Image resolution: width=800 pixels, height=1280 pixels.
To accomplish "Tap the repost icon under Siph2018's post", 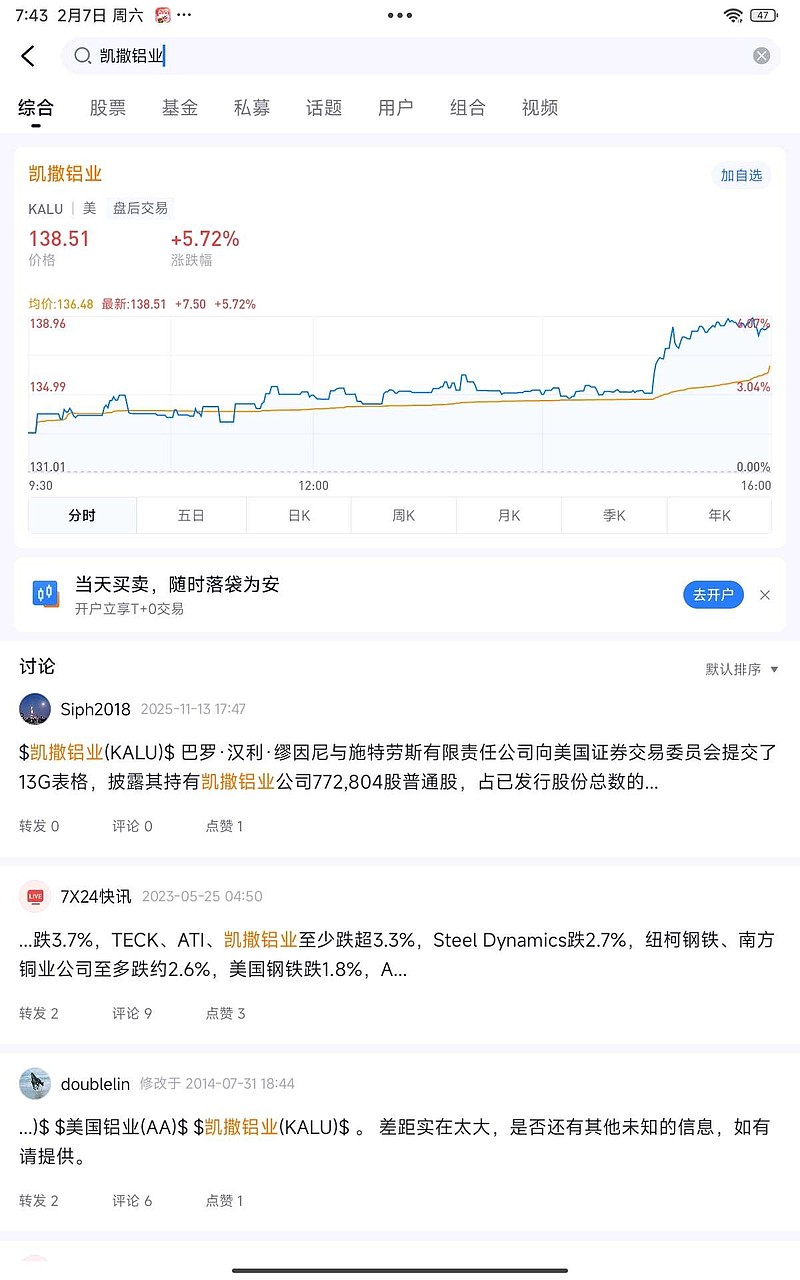I will click(38, 825).
